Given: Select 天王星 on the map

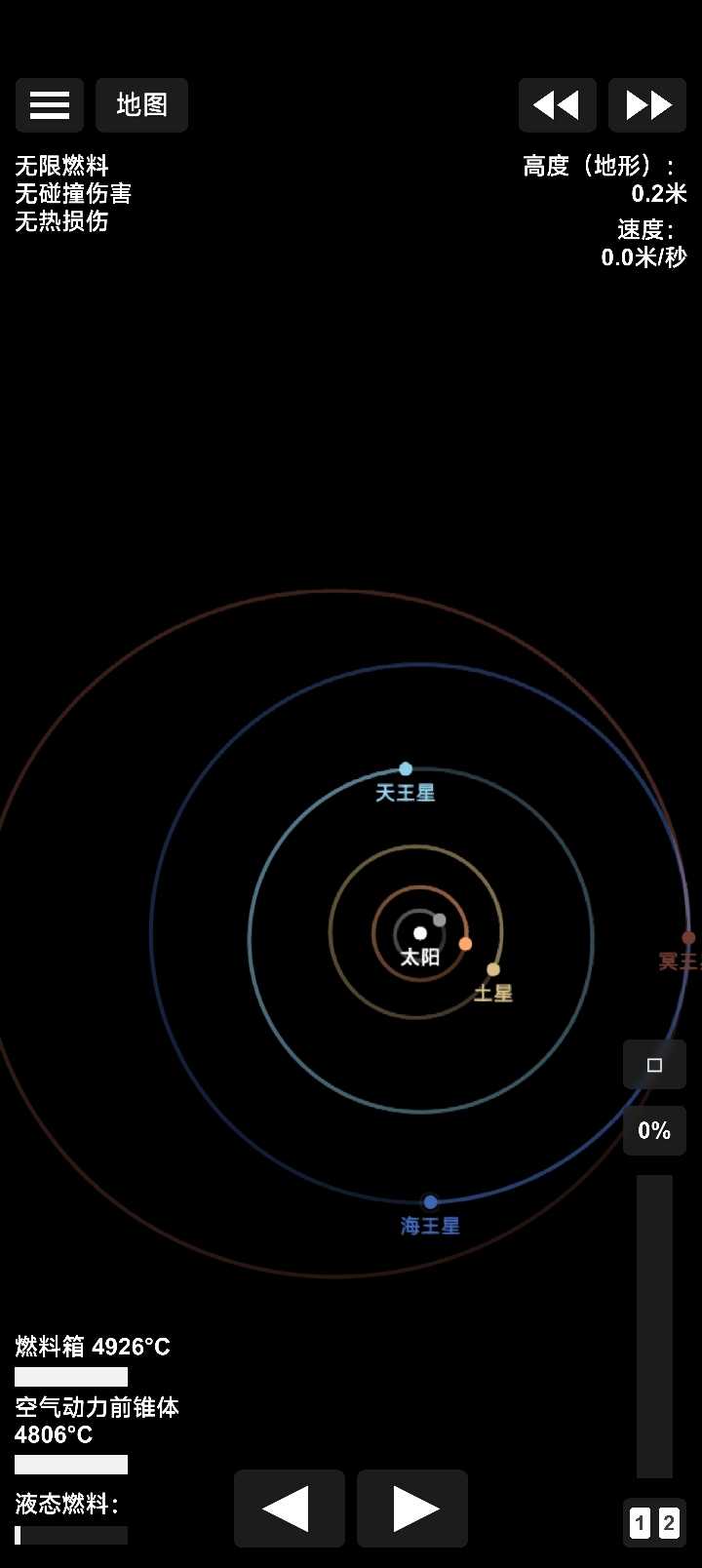Looking at the screenshot, I should (406, 769).
